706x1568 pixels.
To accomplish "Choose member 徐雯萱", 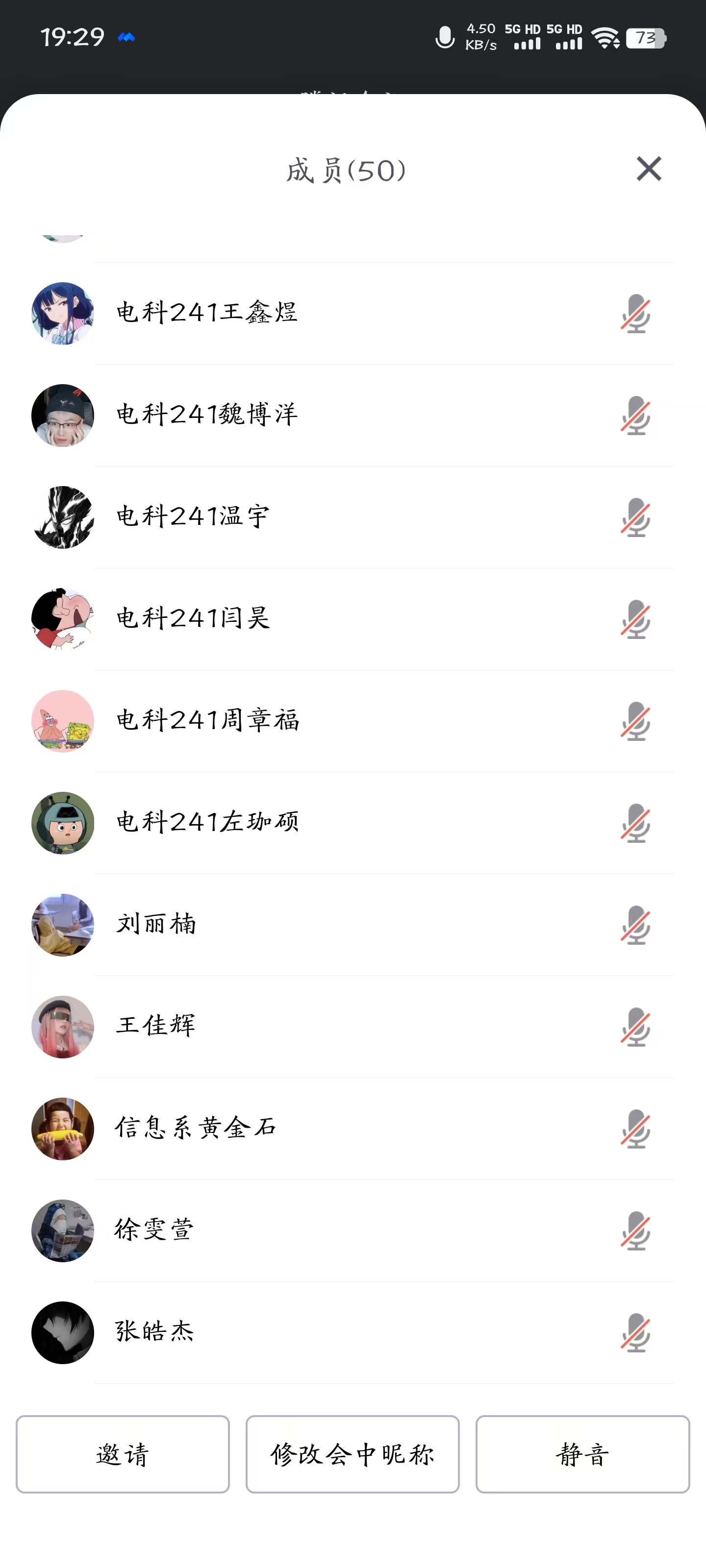I will 155,1229.
